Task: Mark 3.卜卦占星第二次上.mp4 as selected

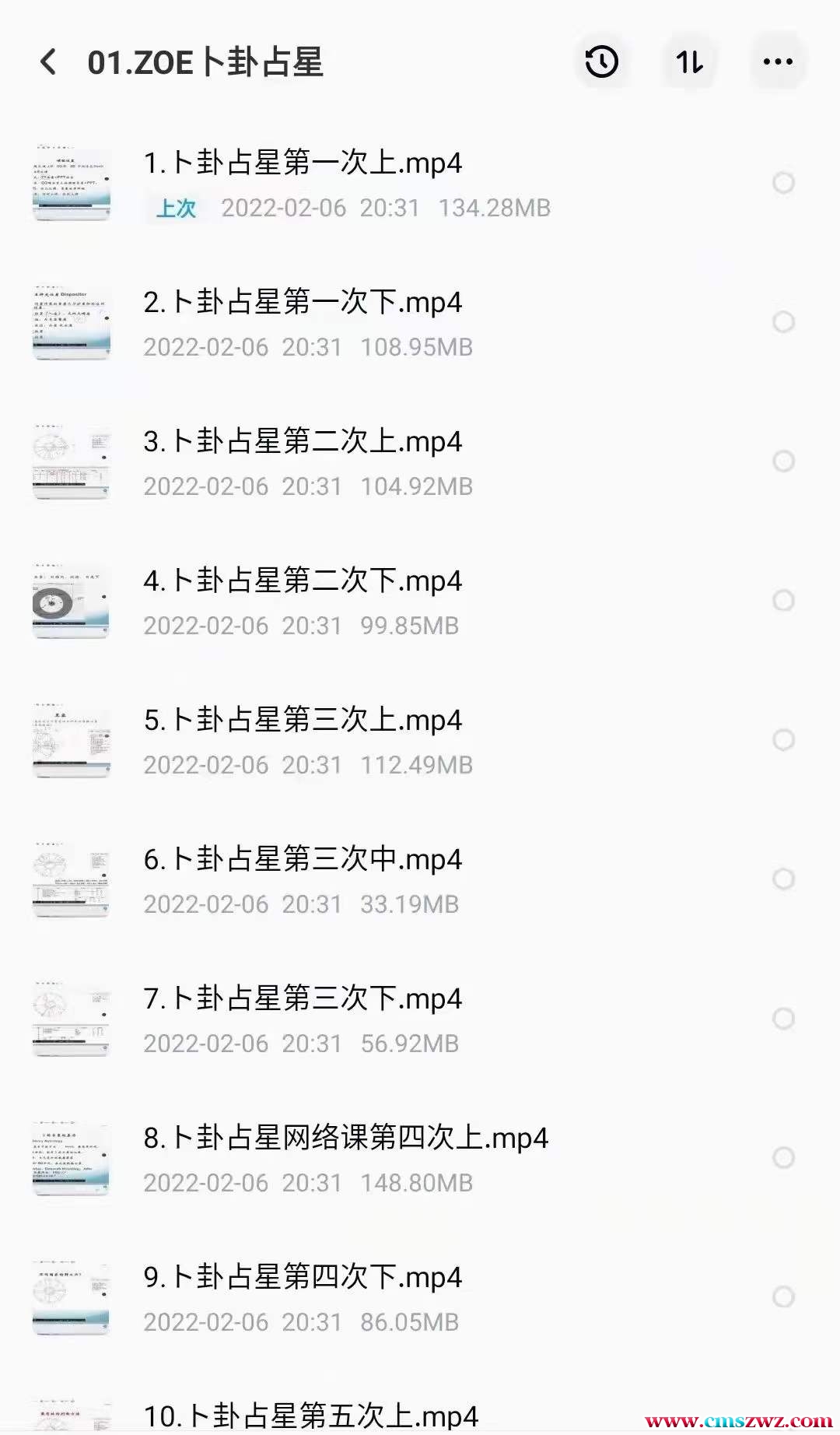Action: [x=783, y=461]
